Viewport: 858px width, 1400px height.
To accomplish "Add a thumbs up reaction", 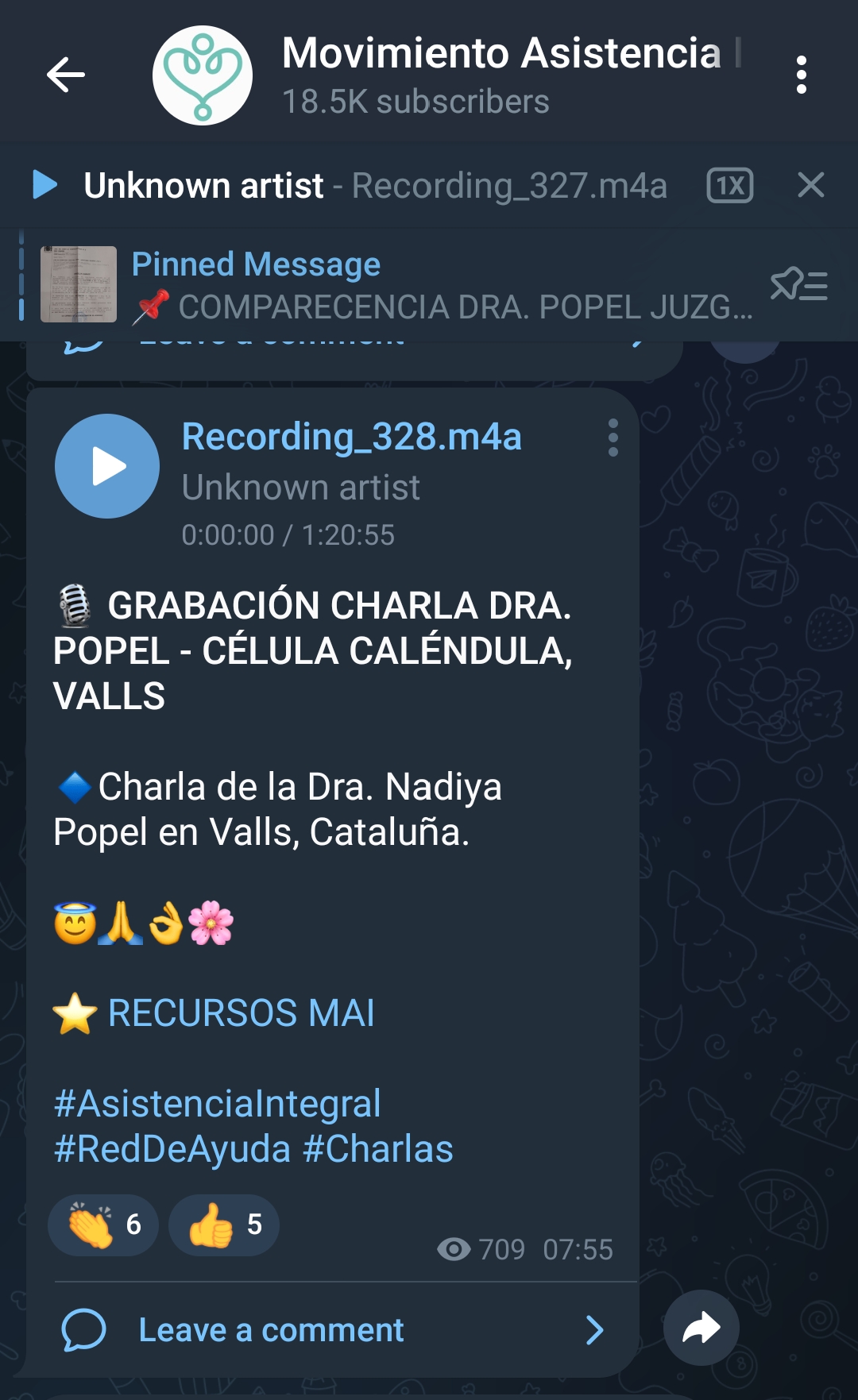I will 224,1225.
